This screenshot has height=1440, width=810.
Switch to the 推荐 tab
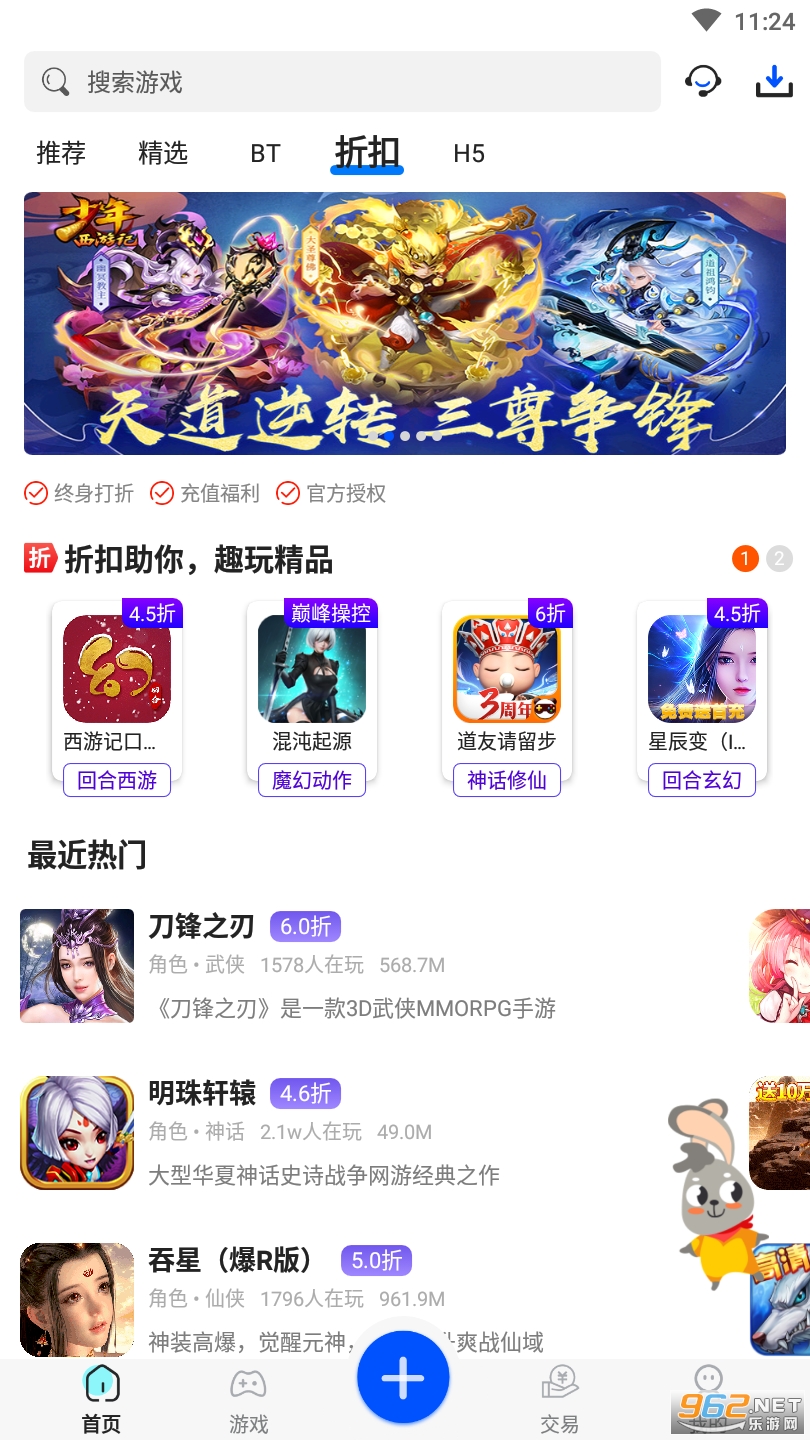click(61, 153)
